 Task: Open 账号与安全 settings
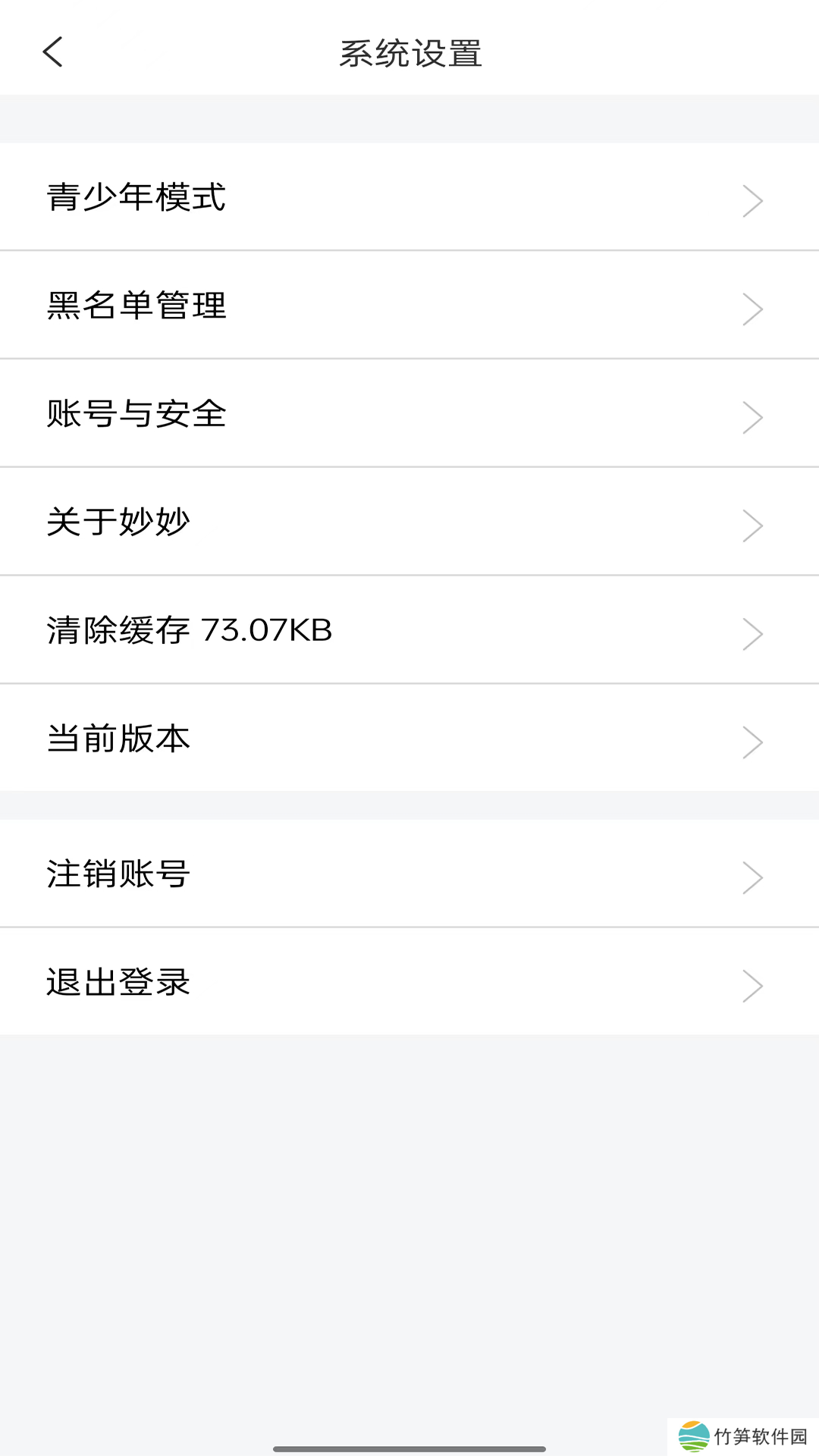pyautogui.click(x=409, y=414)
